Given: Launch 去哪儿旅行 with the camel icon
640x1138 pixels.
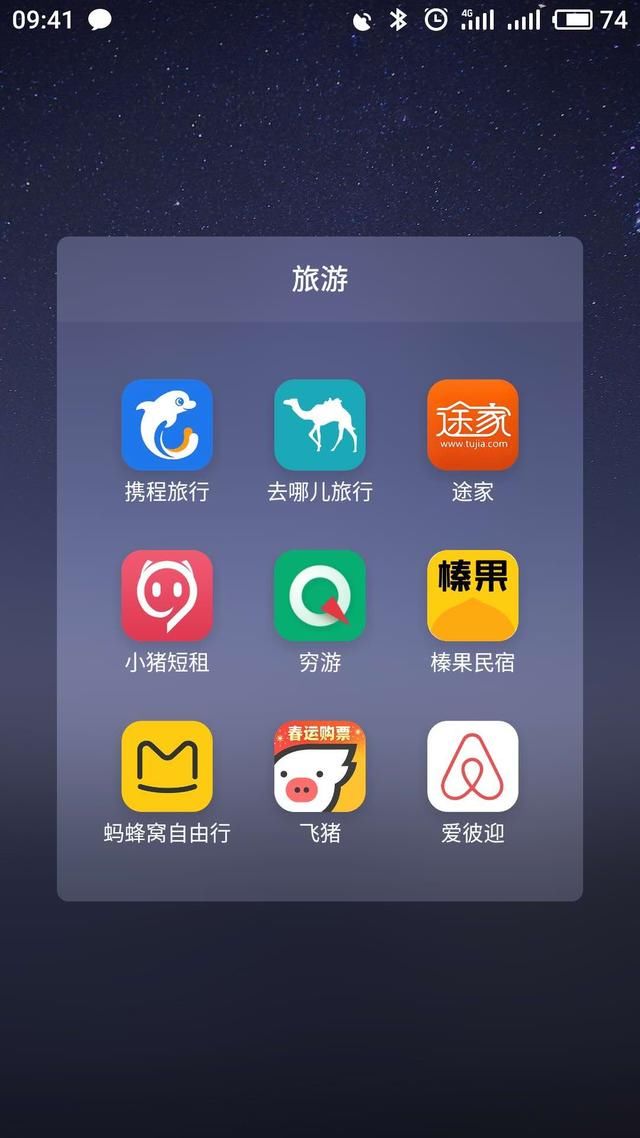Looking at the screenshot, I should (x=320, y=425).
